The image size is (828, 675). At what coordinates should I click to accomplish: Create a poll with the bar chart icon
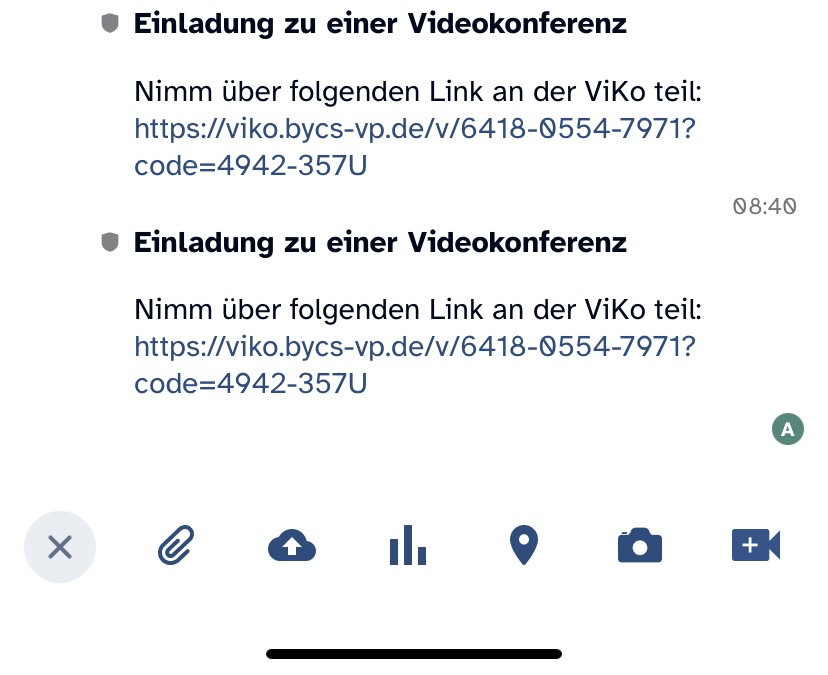pyautogui.click(x=408, y=547)
